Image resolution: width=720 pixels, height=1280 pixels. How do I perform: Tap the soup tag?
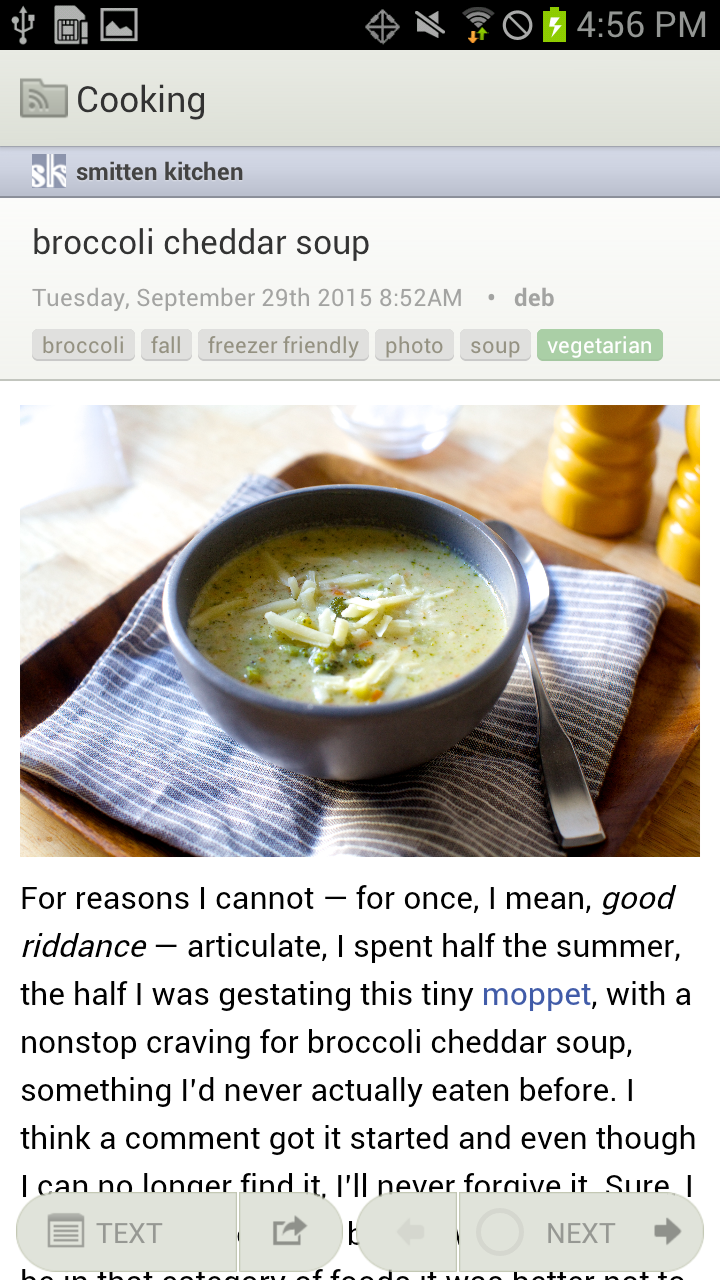pos(495,346)
